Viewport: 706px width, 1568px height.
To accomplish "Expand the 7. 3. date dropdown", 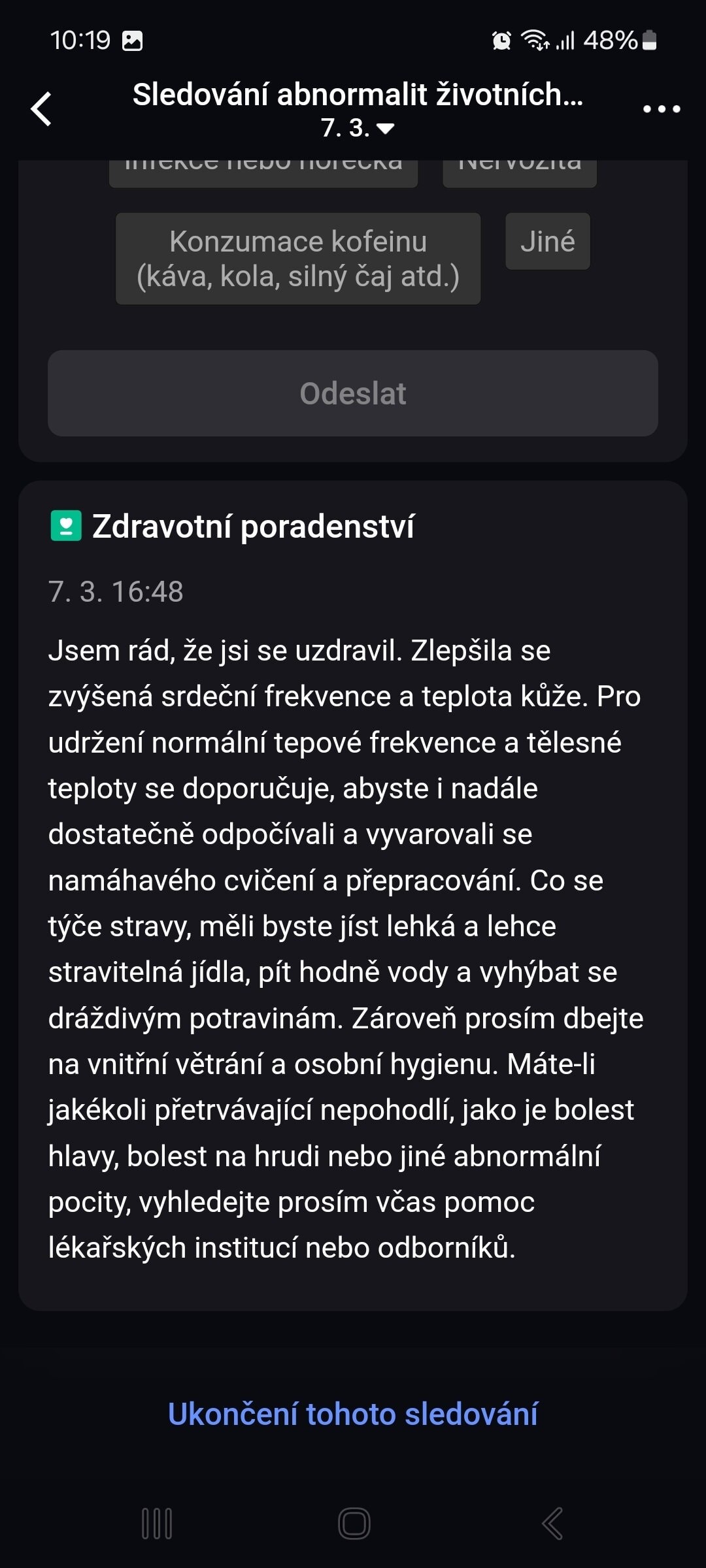I will (x=358, y=128).
